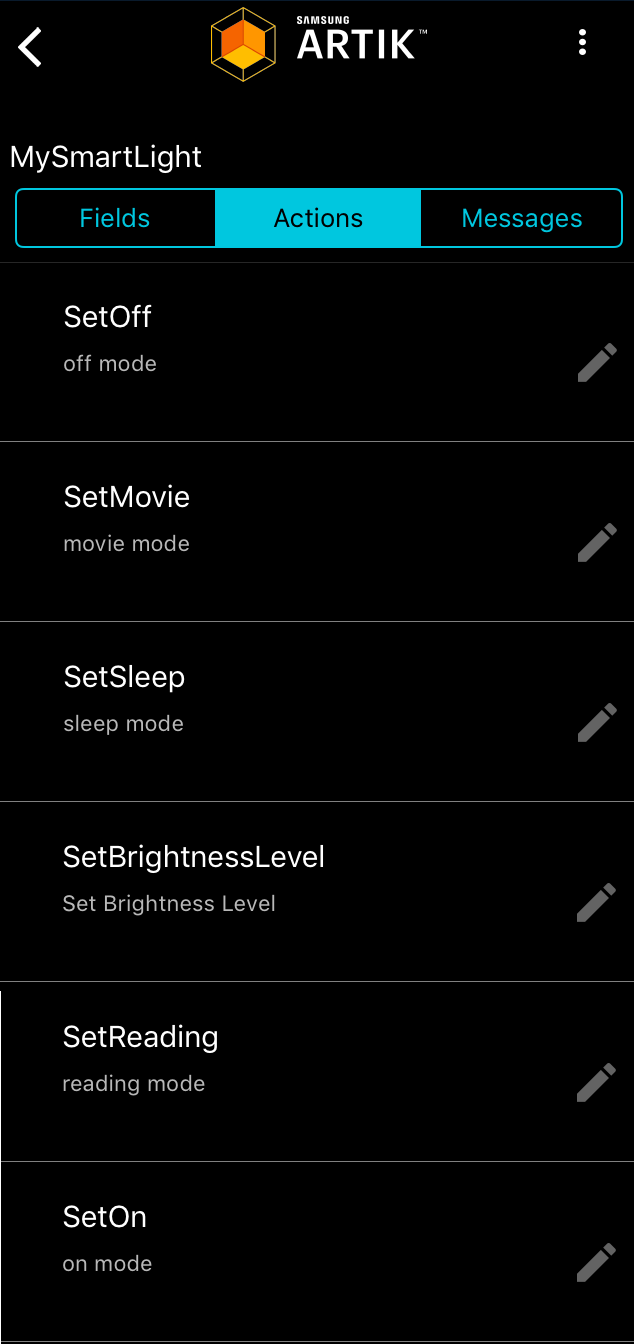The image size is (634, 1344).
Task: Edit SetBrightnessLevel with its pencil icon
Action: (x=597, y=902)
